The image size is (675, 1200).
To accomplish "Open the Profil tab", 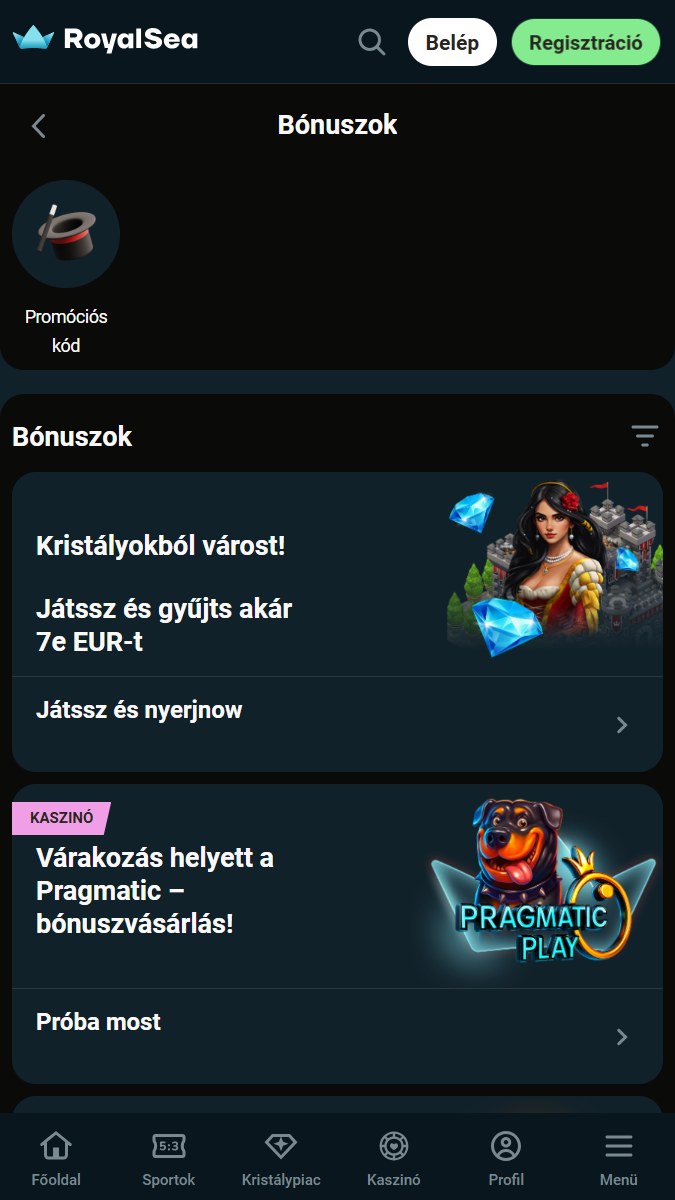I will [506, 1158].
